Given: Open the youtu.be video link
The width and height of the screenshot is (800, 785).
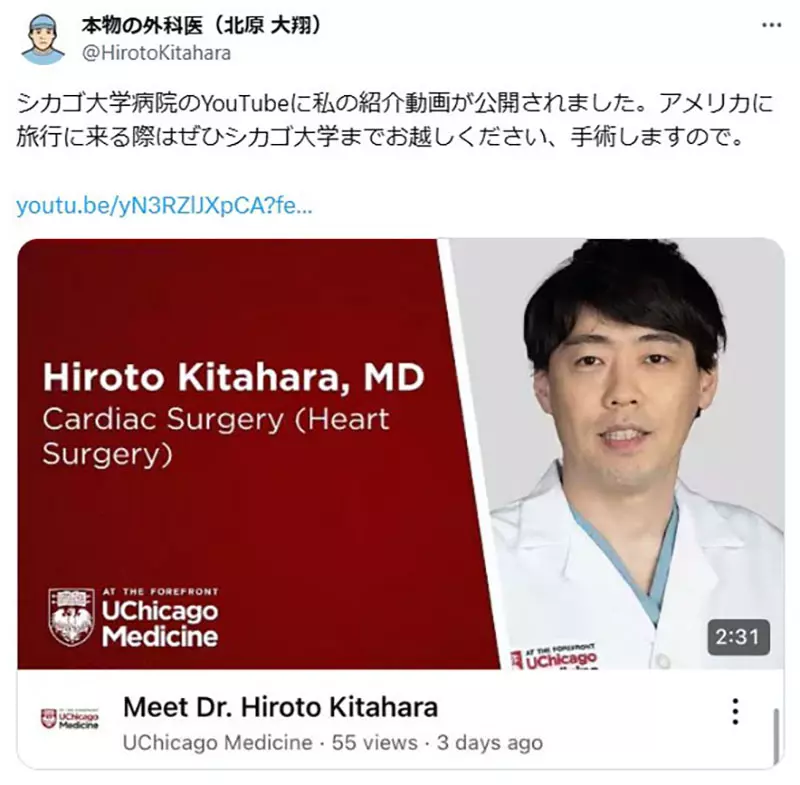Looking at the screenshot, I should click(165, 206).
